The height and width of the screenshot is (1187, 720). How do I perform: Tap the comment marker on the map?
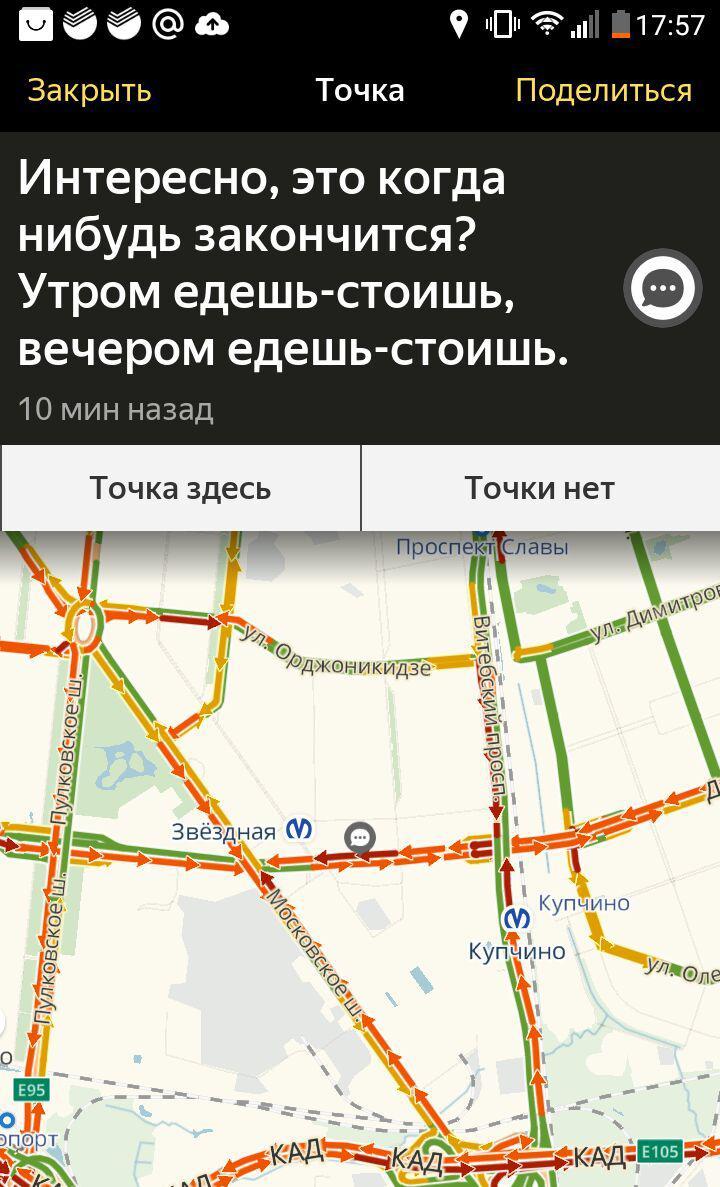coord(360,837)
